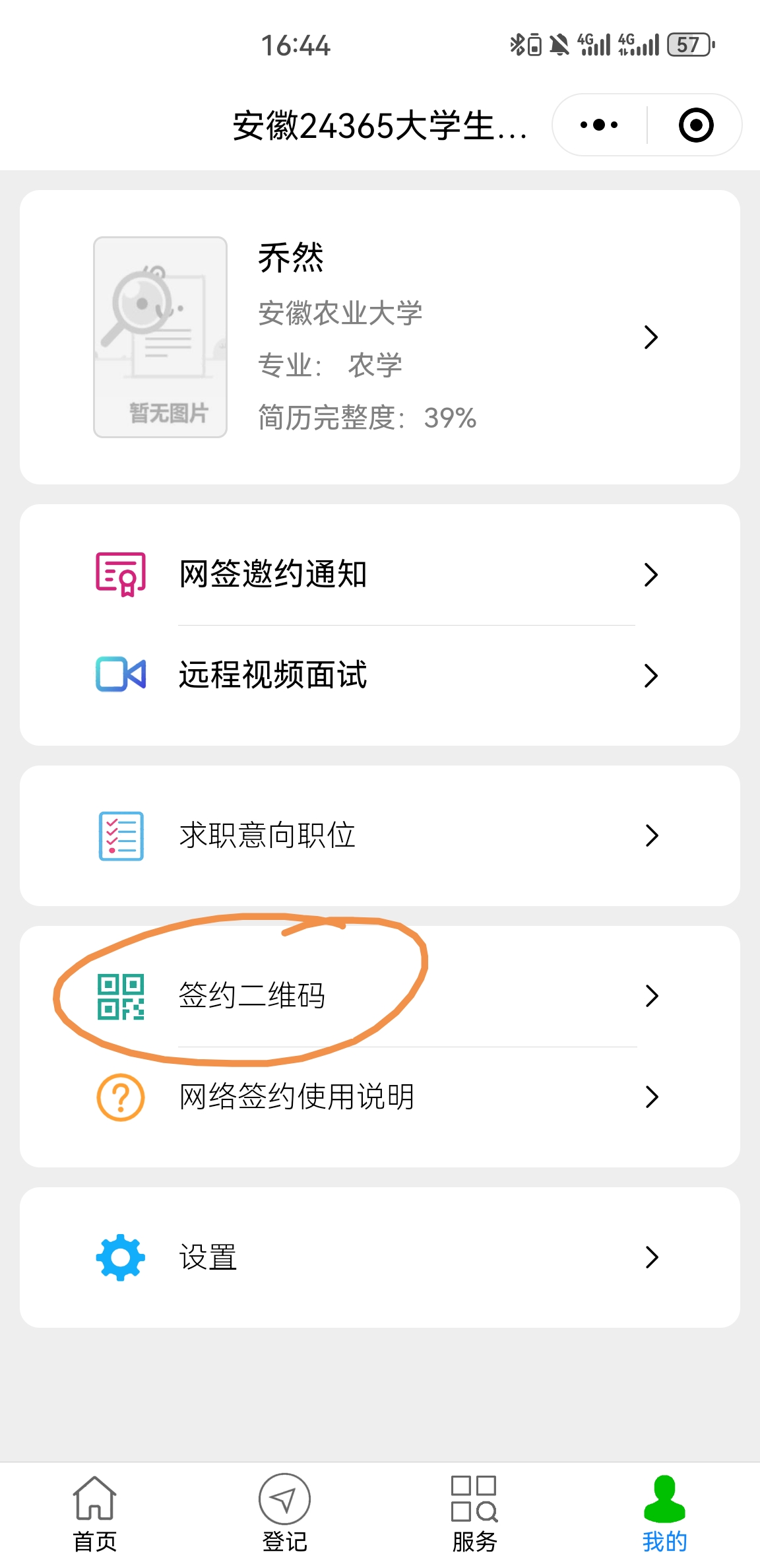View 网络签约使用说明
Screen dimensions: 760x1568
pos(379,1097)
